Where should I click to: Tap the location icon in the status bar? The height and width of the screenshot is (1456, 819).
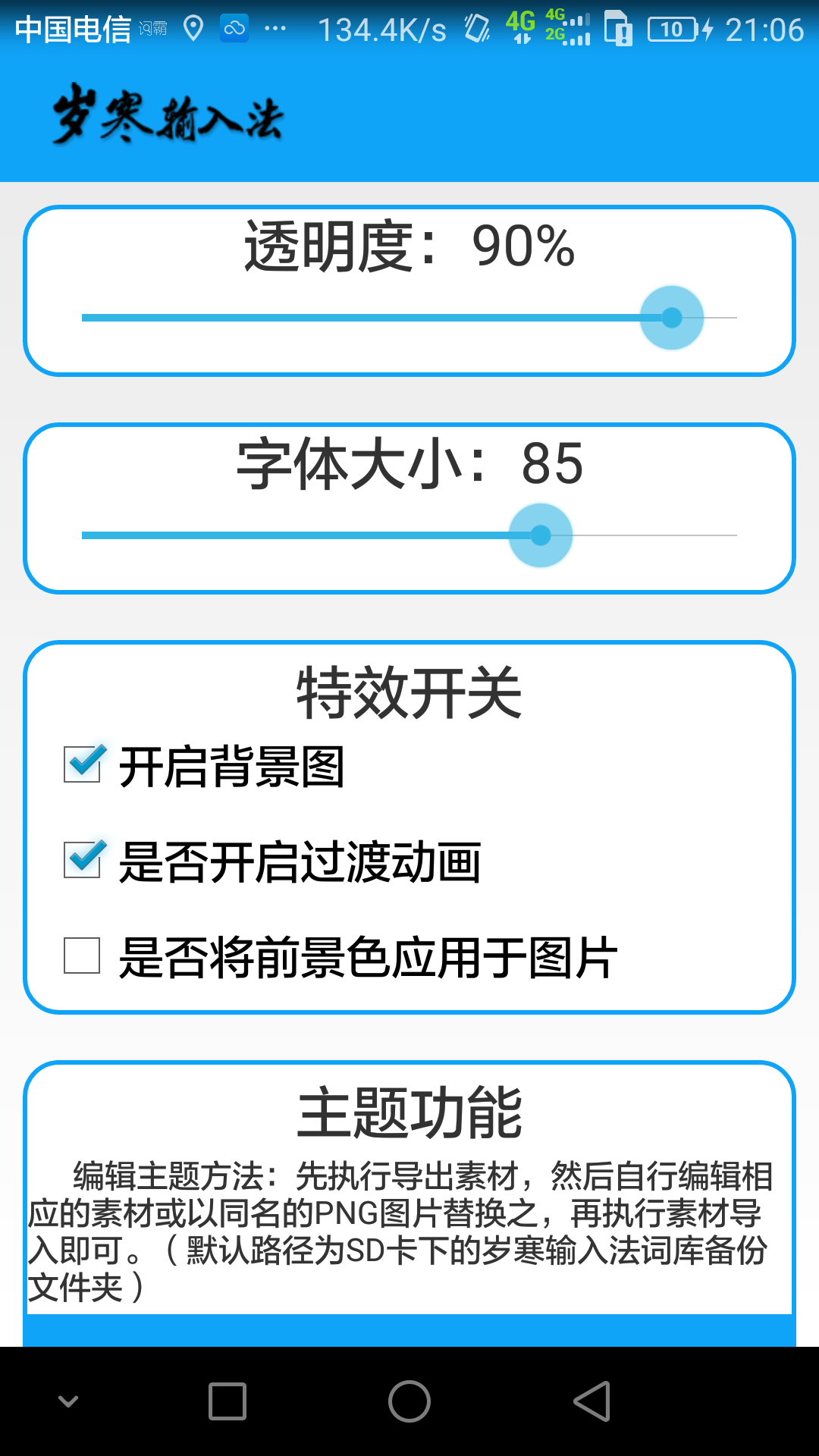[x=194, y=27]
